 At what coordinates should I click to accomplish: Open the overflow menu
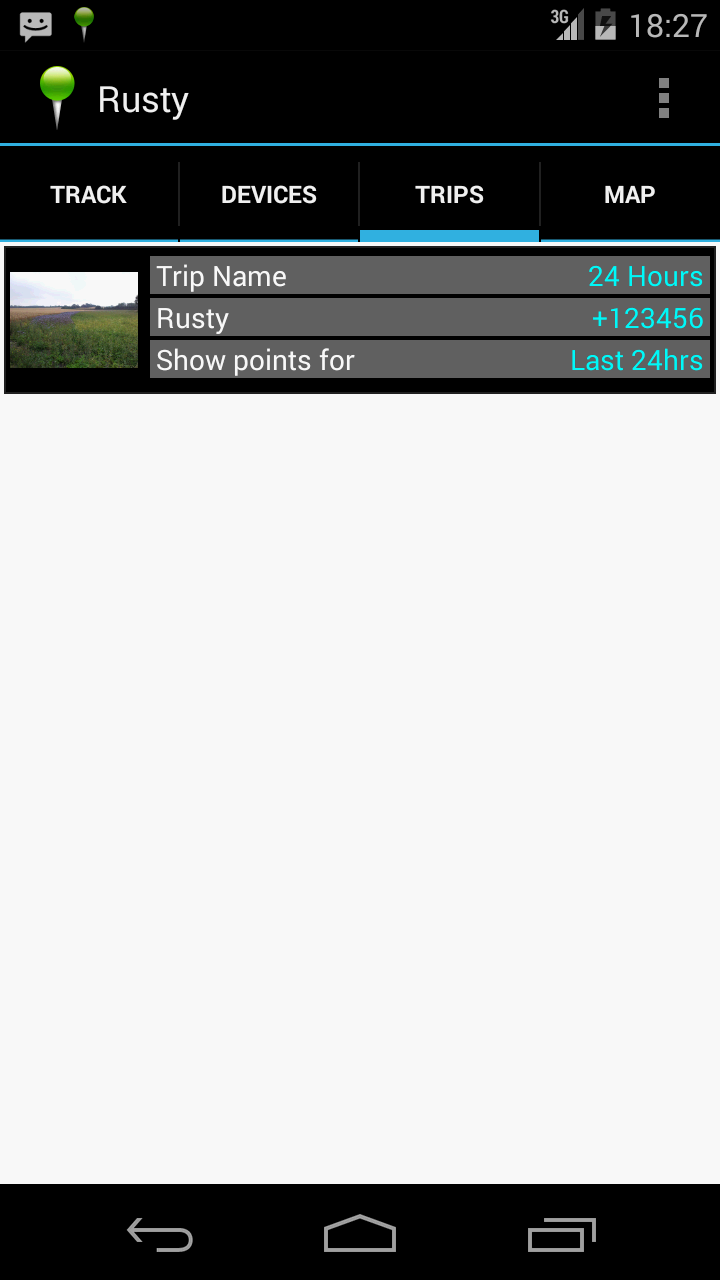tap(663, 99)
